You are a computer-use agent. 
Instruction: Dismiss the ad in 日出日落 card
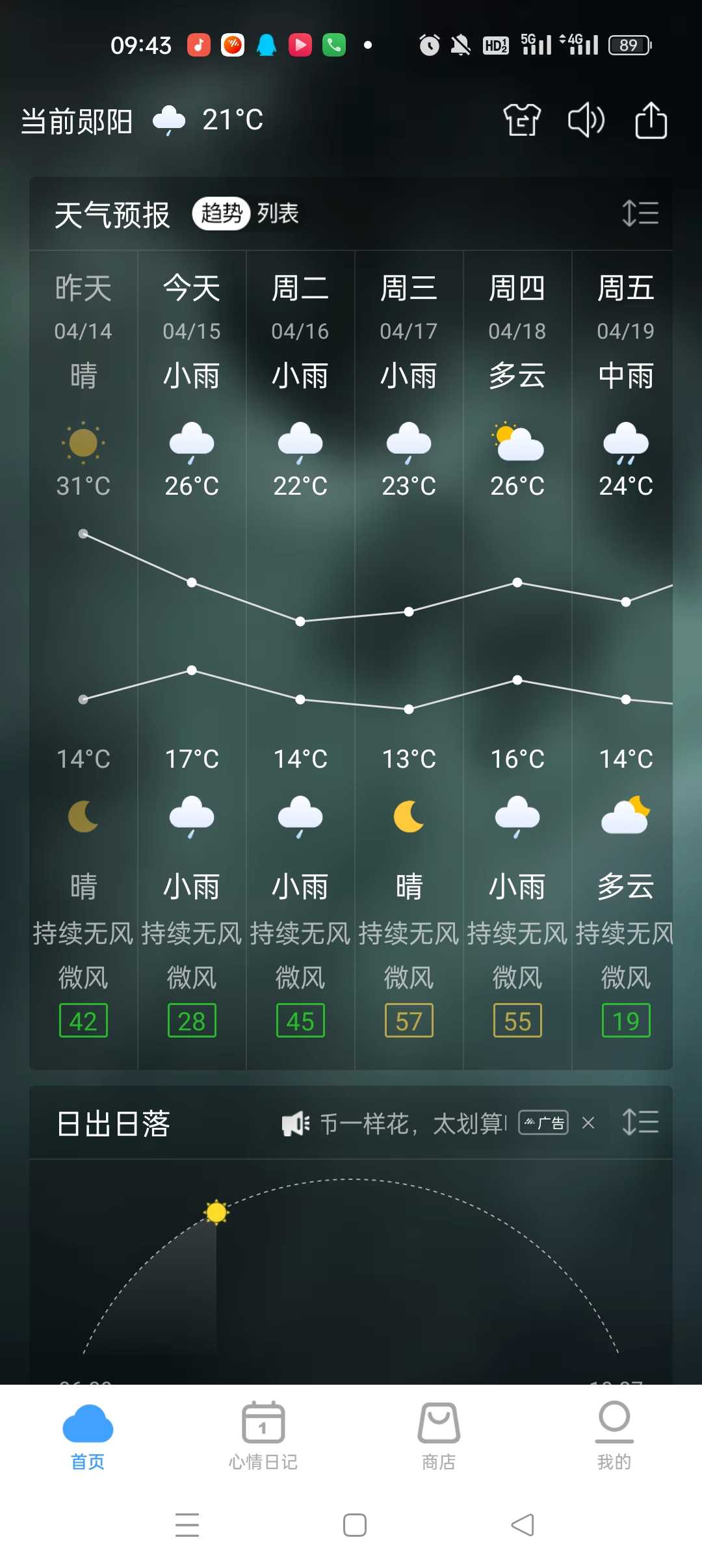coord(588,1123)
